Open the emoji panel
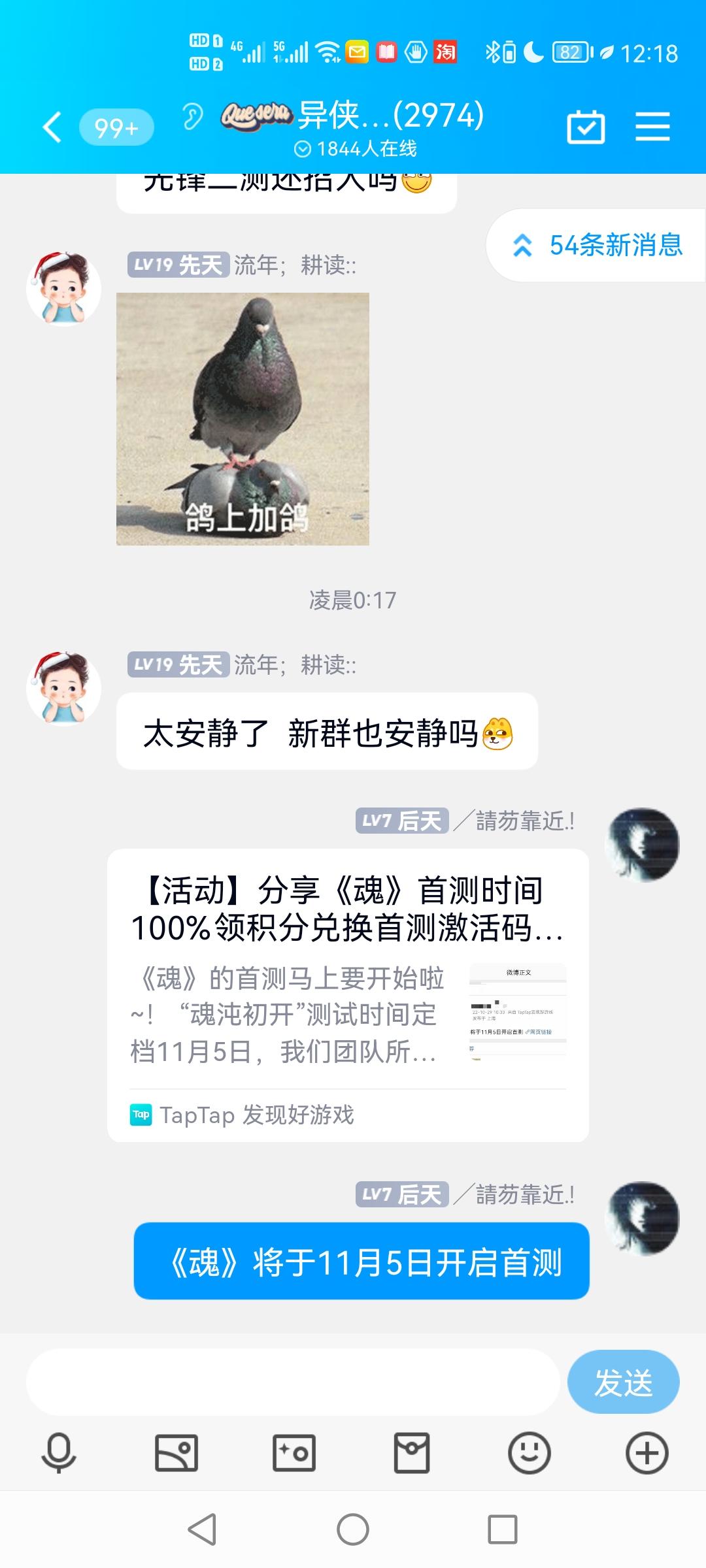Screen dimensions: 706x1568 point(529,1454)
